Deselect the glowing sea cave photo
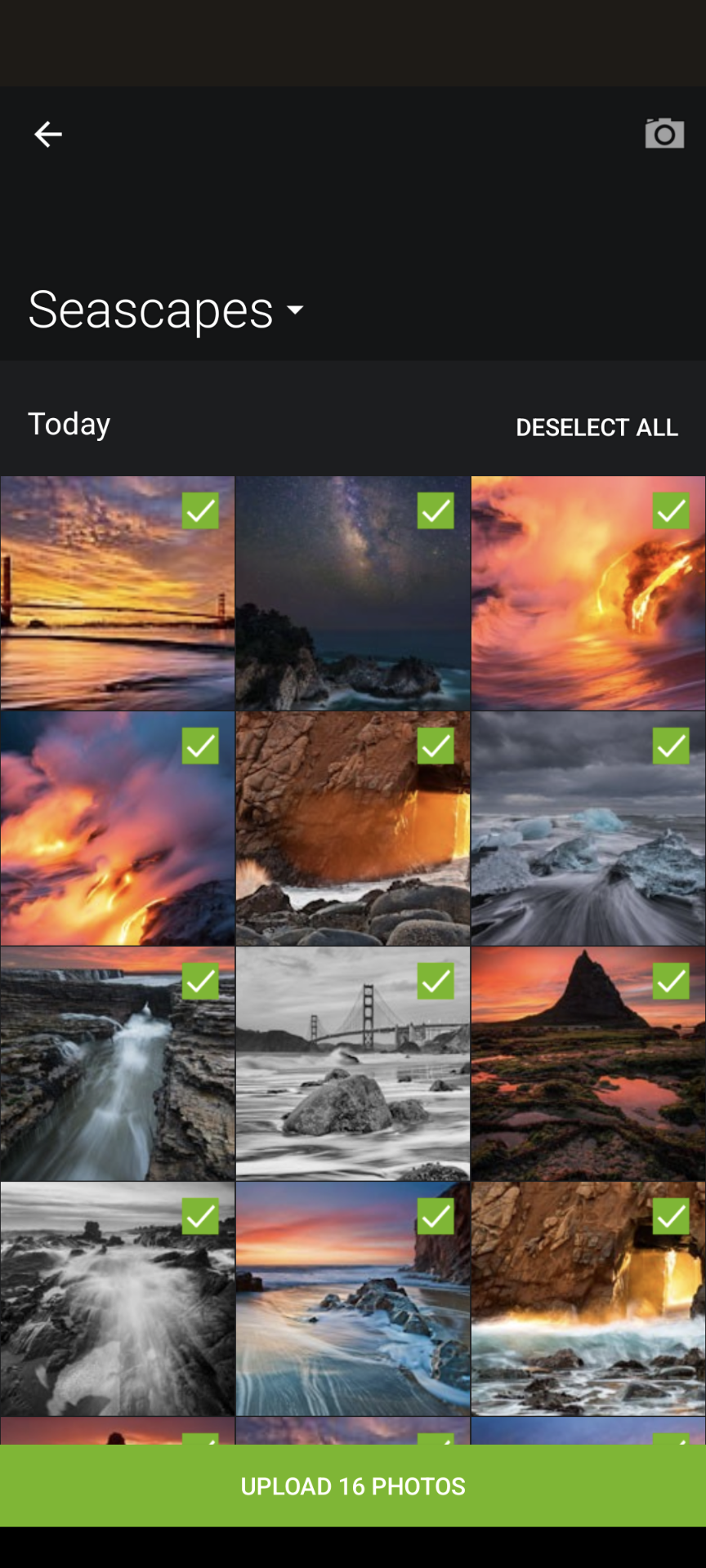This screenshot has width=706, height=1568. (436, 746)
